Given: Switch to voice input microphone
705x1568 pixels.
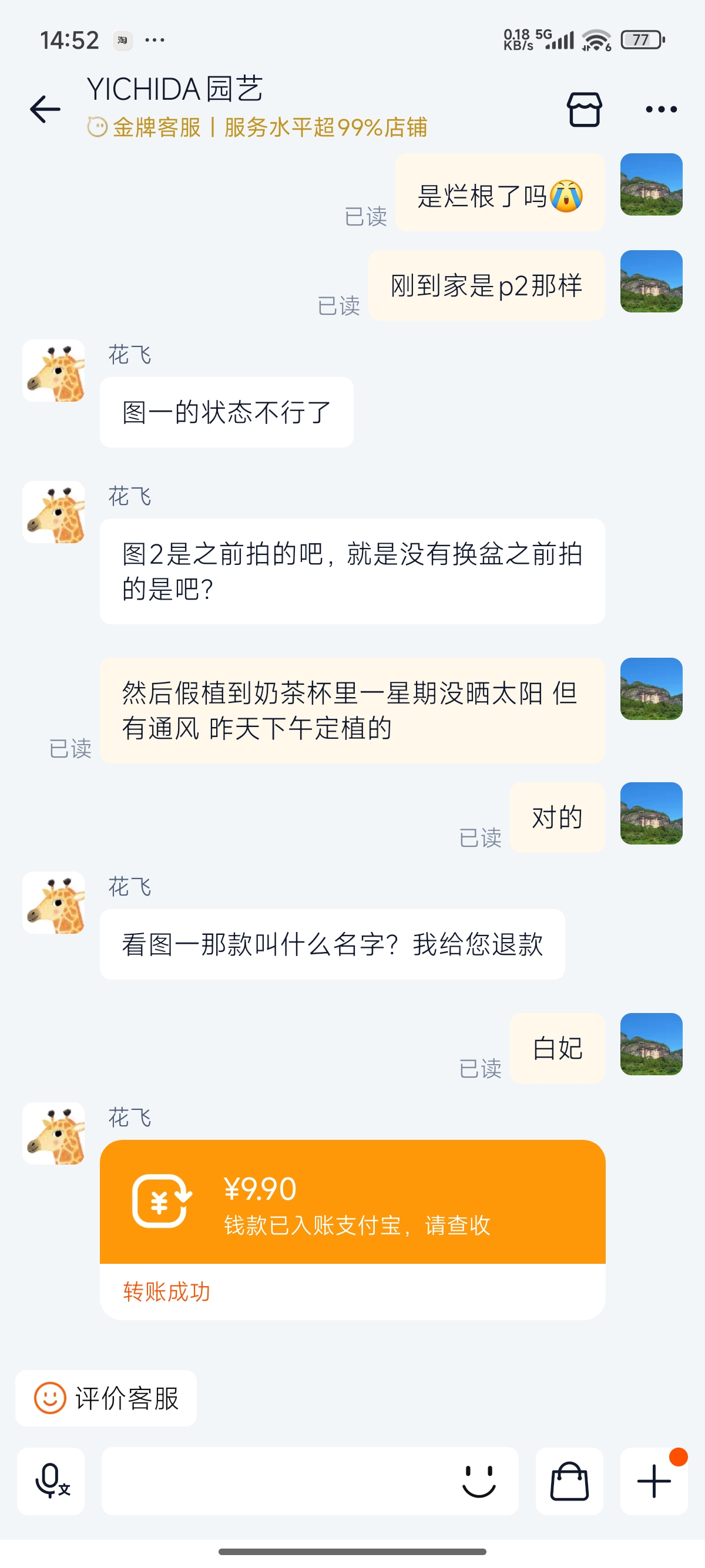Looking at the screenshot, I should click(x=51, y=1480).
